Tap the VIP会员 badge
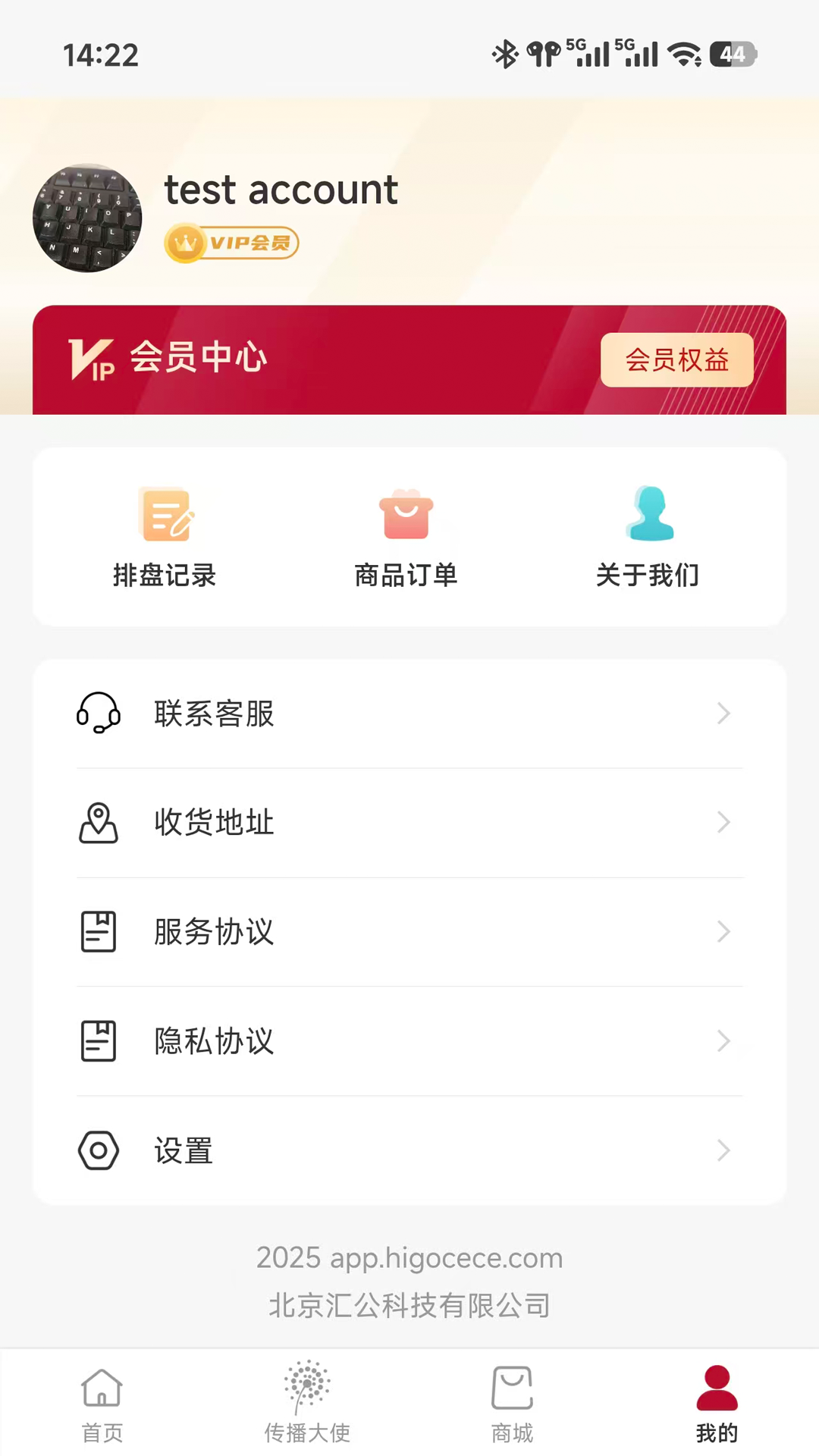819x1456 pixels. [231, 243]
